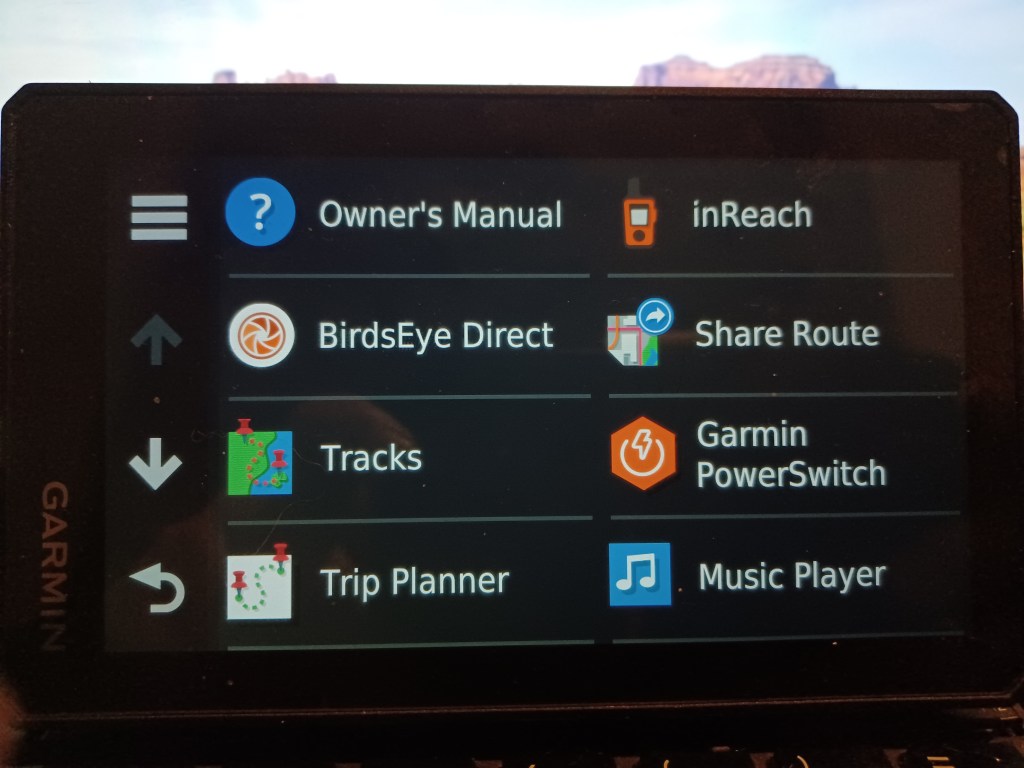Launch BirdsEye Direct
Image resolution: width=1024 pixels, height=768 pixels.
[x=400, y=335]
